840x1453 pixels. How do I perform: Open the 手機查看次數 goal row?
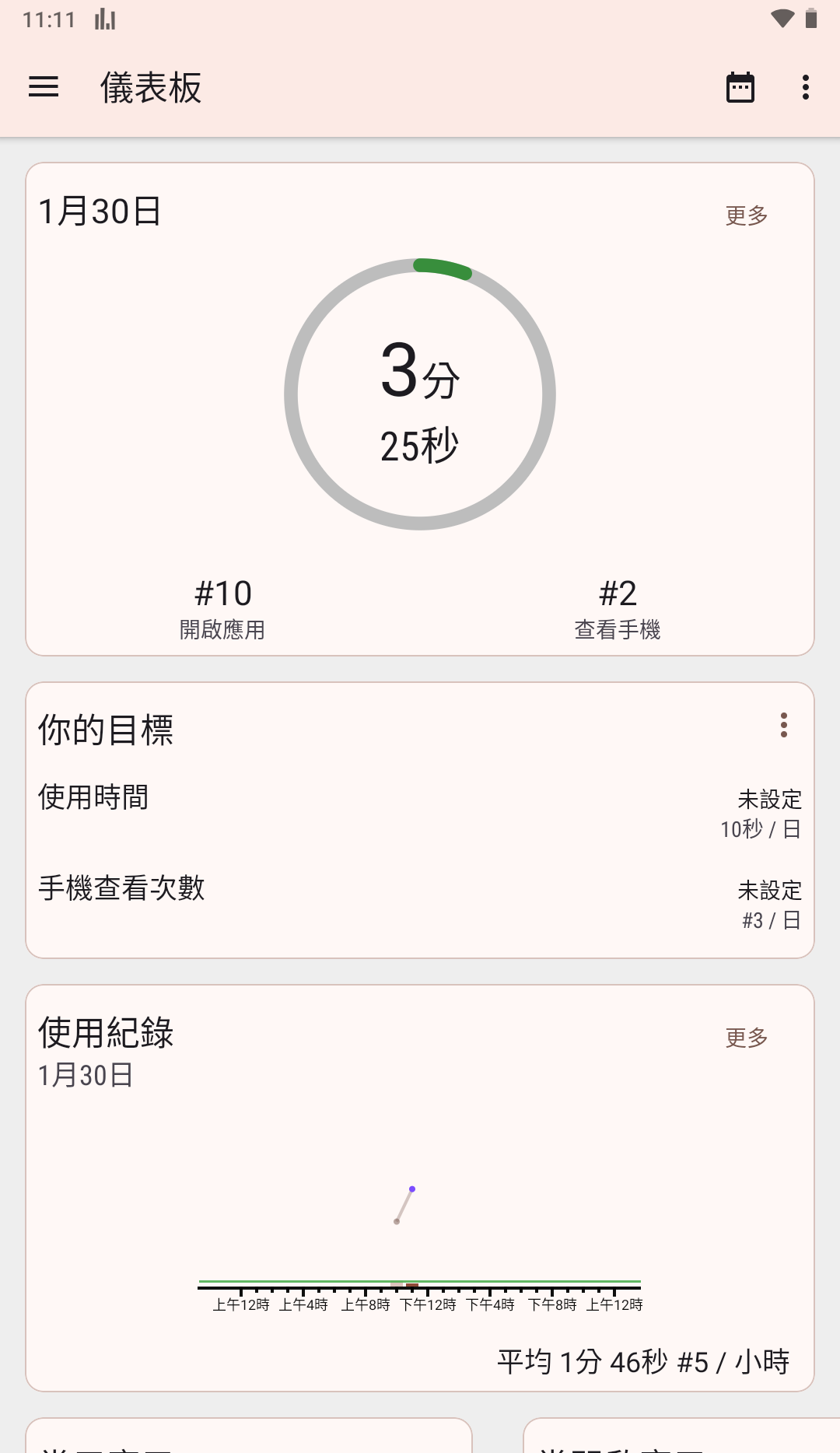(420, 903)
